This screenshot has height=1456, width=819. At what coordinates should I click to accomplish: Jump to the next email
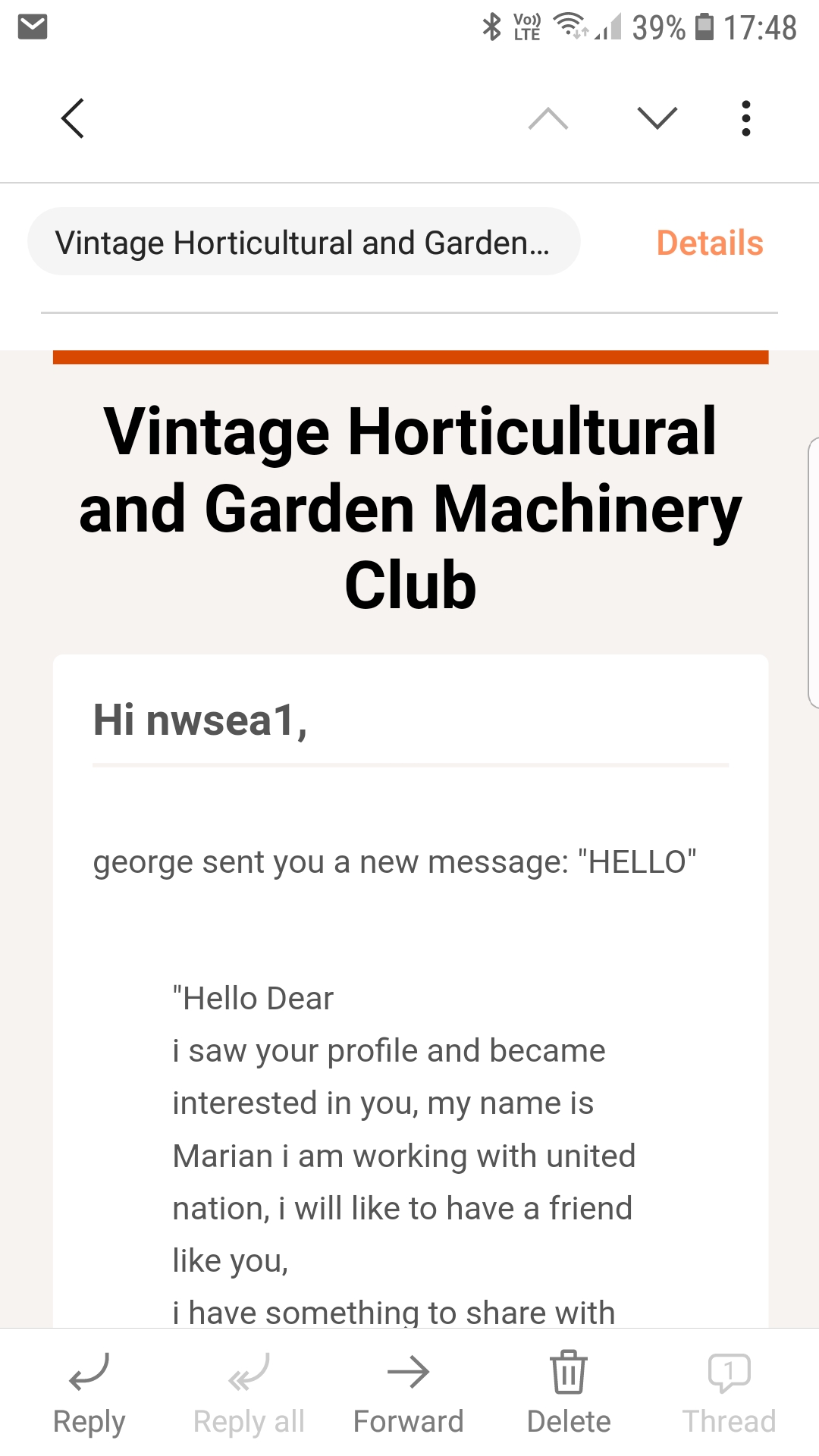coord(657,118)
